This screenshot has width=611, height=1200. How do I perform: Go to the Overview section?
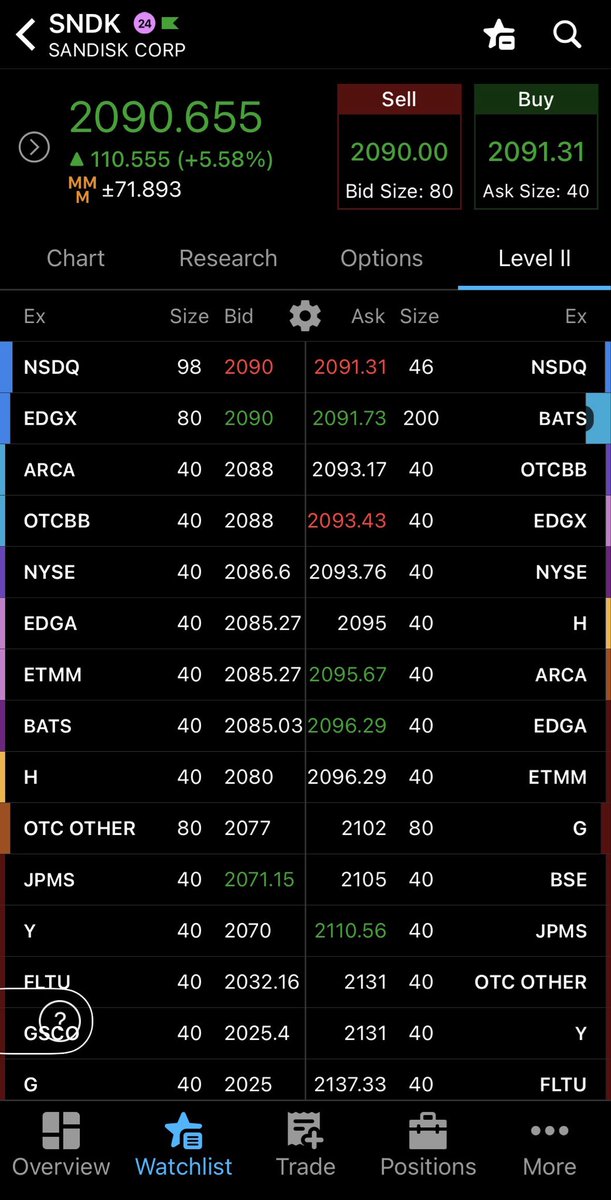click(61, 1145)
